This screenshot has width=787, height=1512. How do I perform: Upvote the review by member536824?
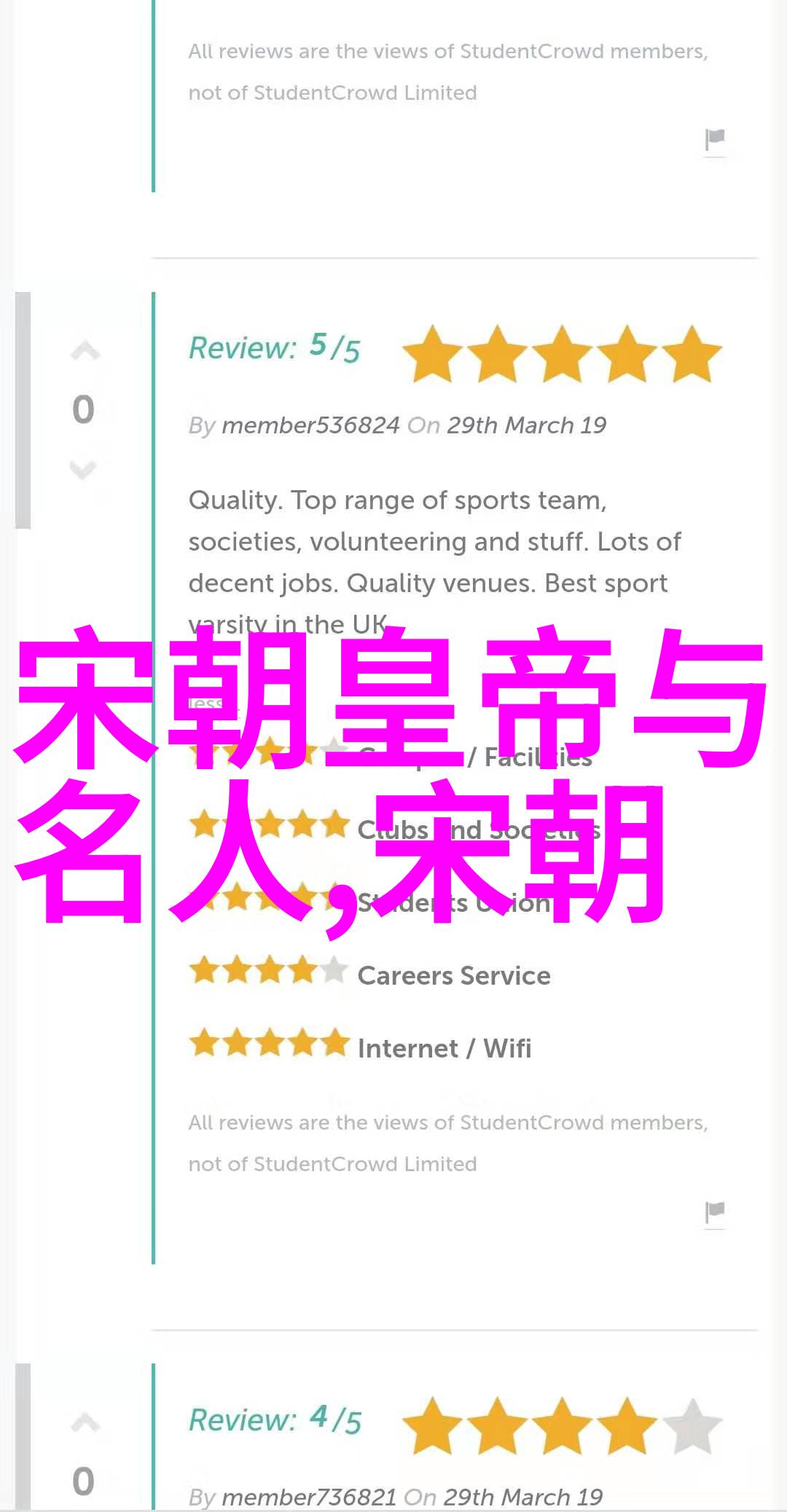pos(85,352)
